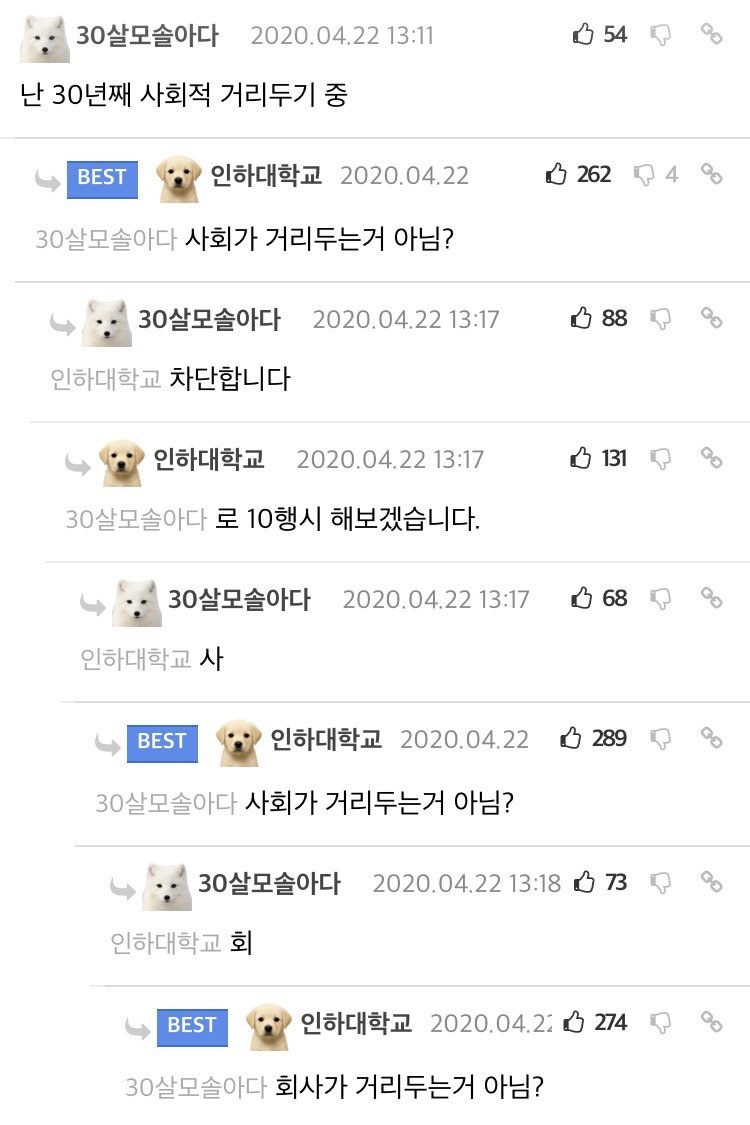
Task: Downvote the '로 10행시 해보겠습니다.' reply
Action: (x=661, y=459)
